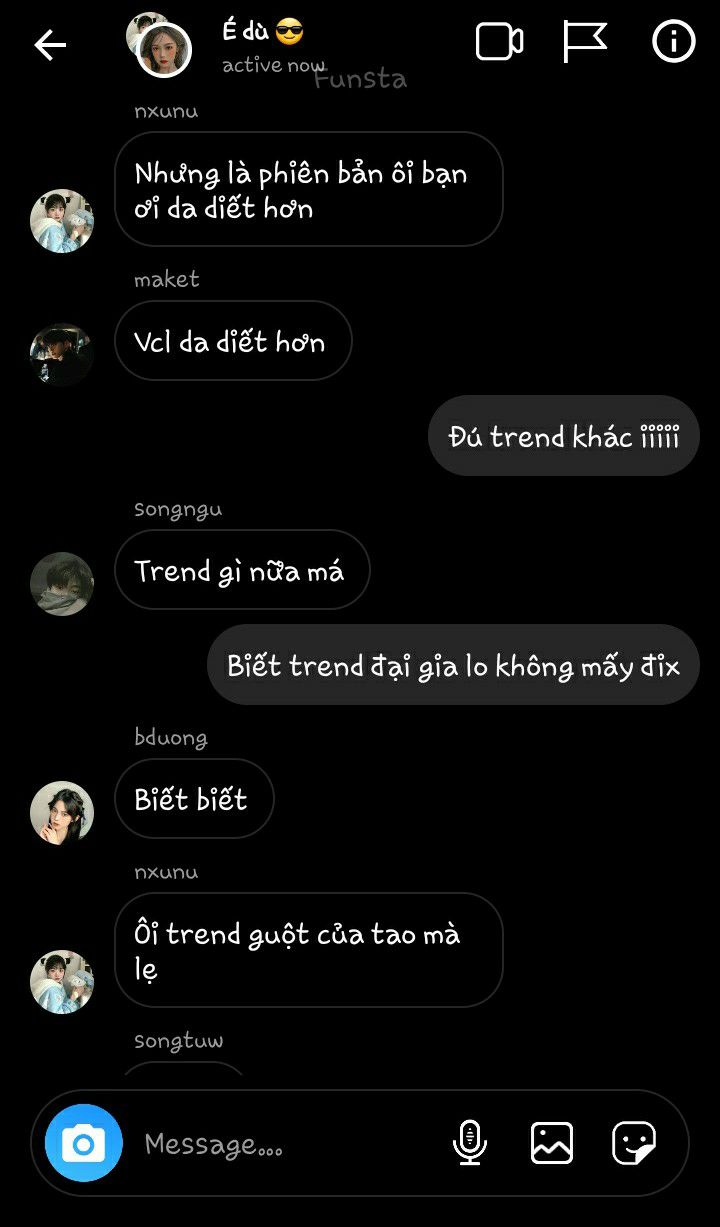Screen dimensions: 720x1227
Task: View maket's profile picture
Action: (x=62, y=355)
